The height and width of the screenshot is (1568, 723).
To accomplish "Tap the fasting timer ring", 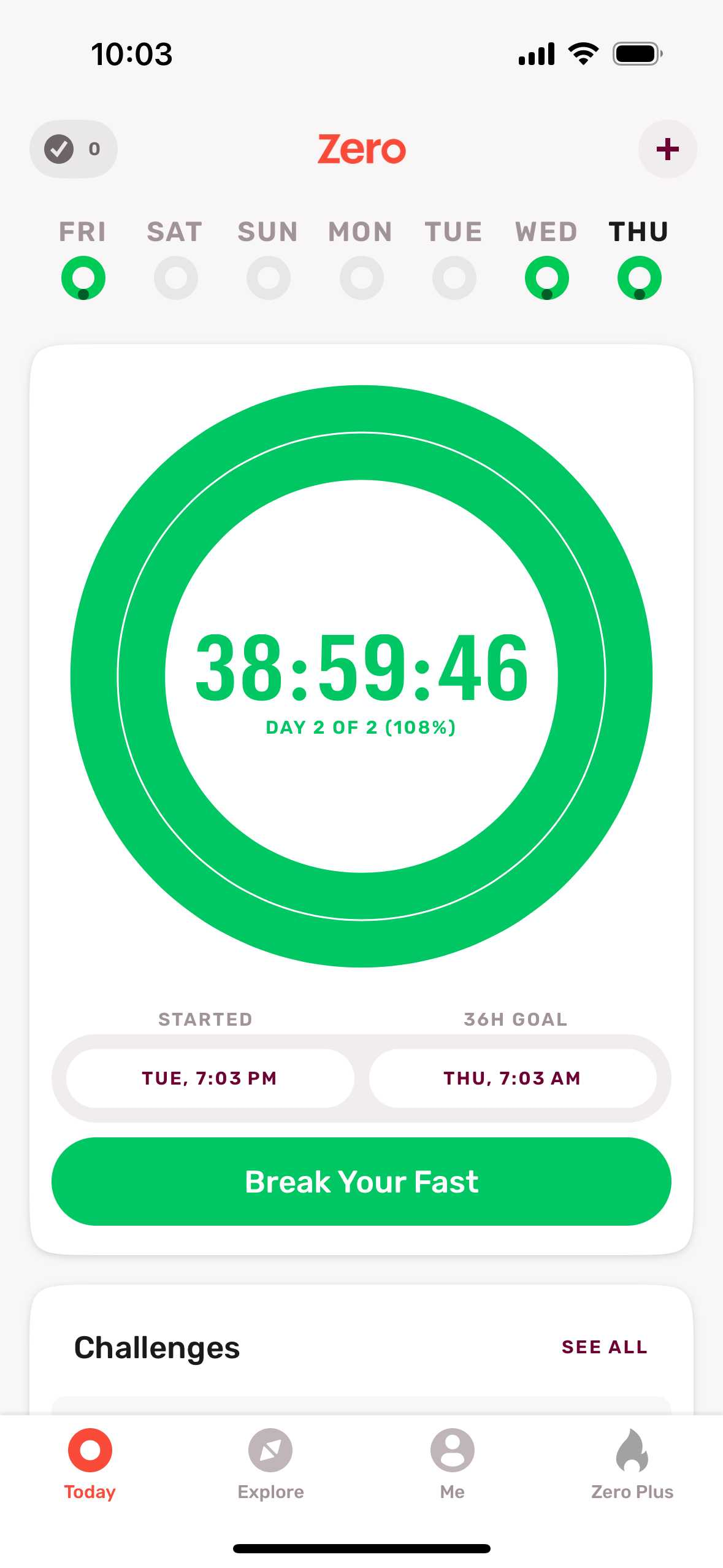I will pos(361,676).
